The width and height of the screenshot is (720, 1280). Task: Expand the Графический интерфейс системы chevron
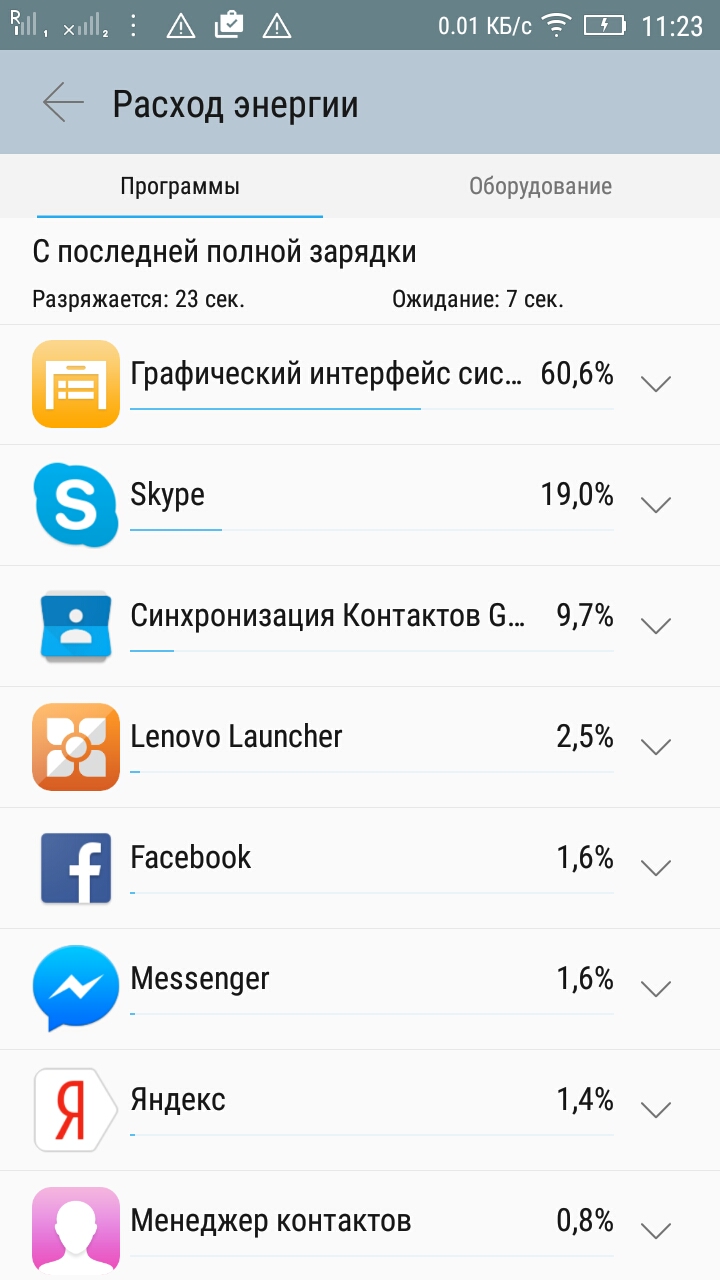coord(655,384)
